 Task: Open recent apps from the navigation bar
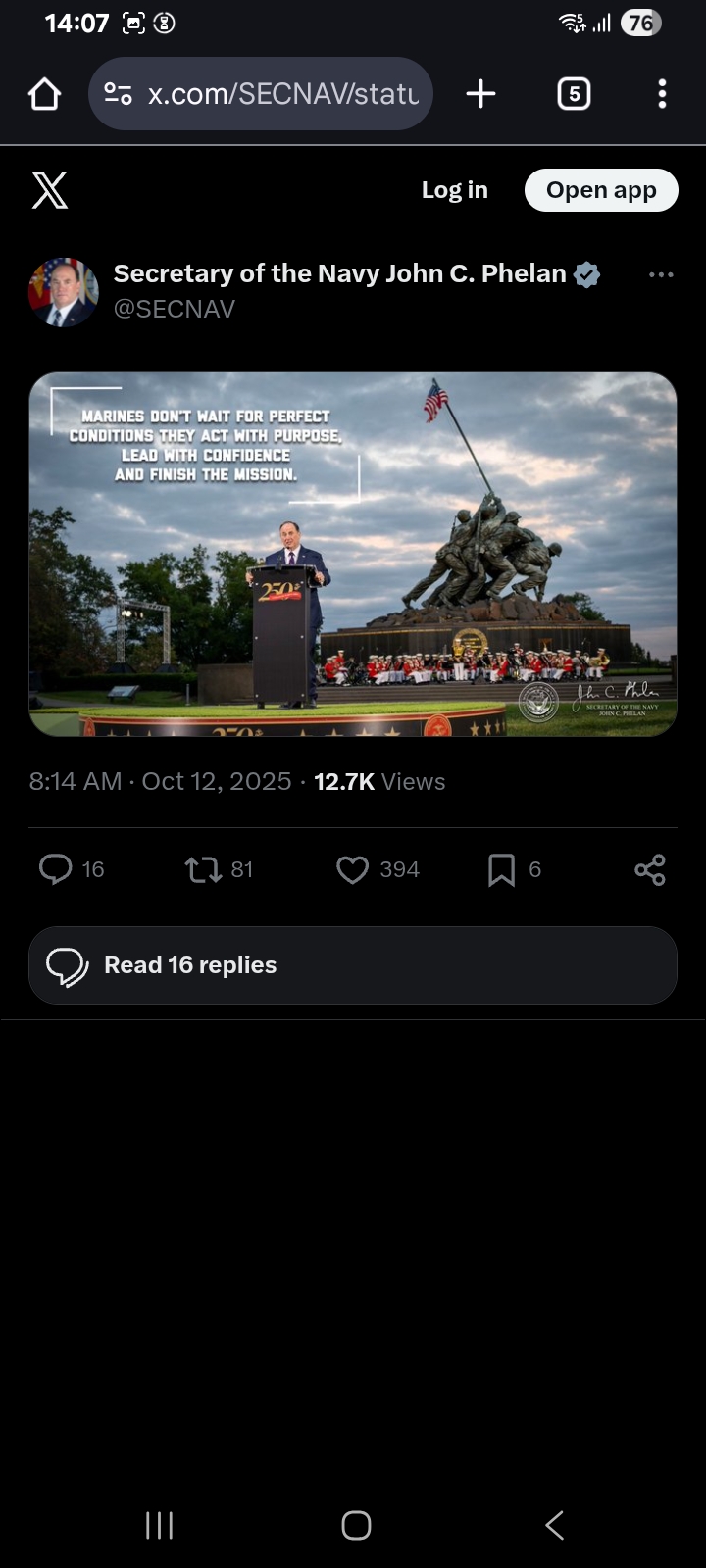[159, 1525]
